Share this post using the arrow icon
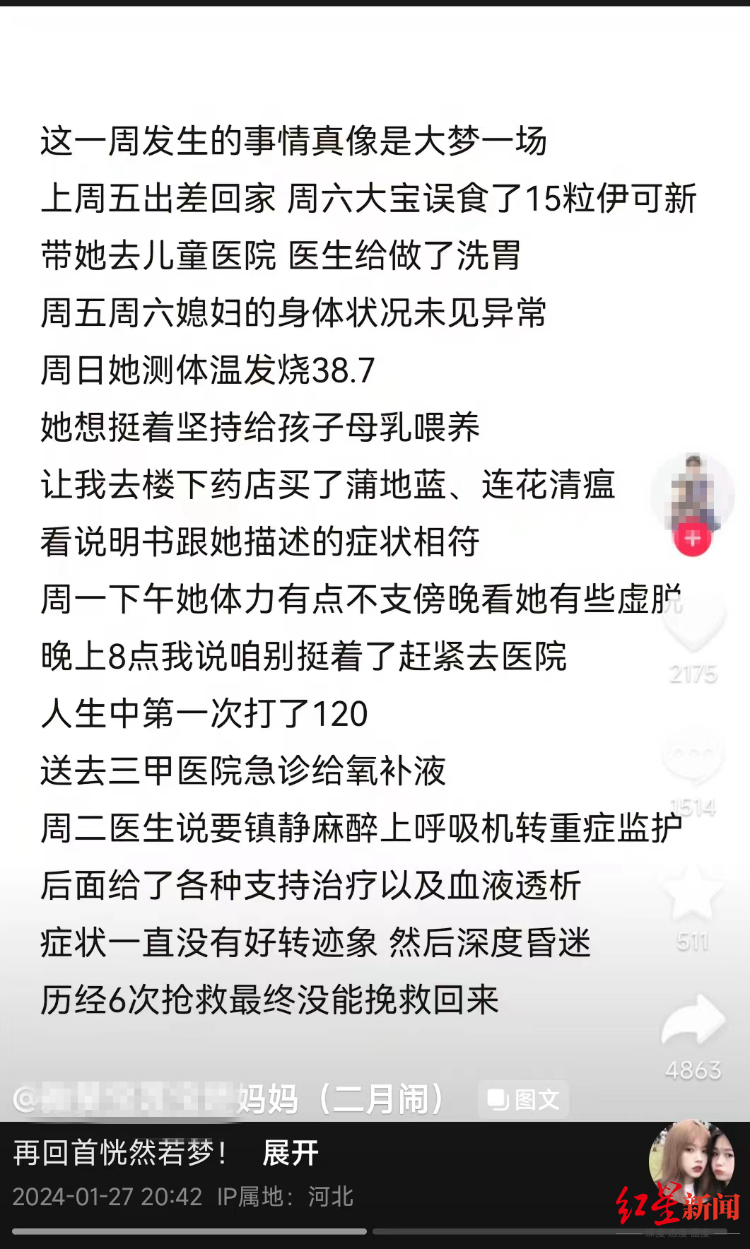This screenshot has width=750, height=1249. coord(692,1022)
